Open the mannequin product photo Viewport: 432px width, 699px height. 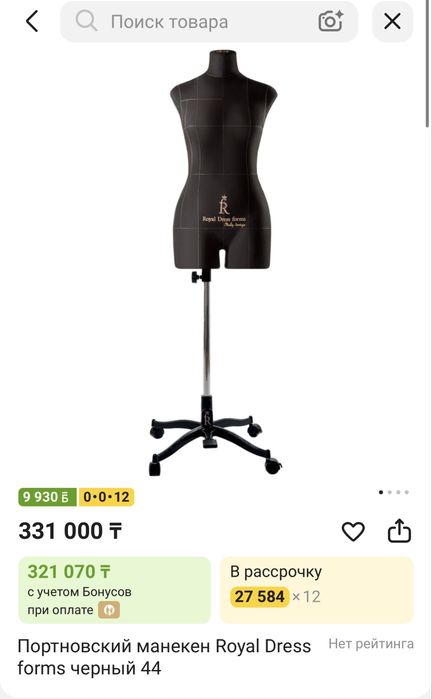(216, 263)
